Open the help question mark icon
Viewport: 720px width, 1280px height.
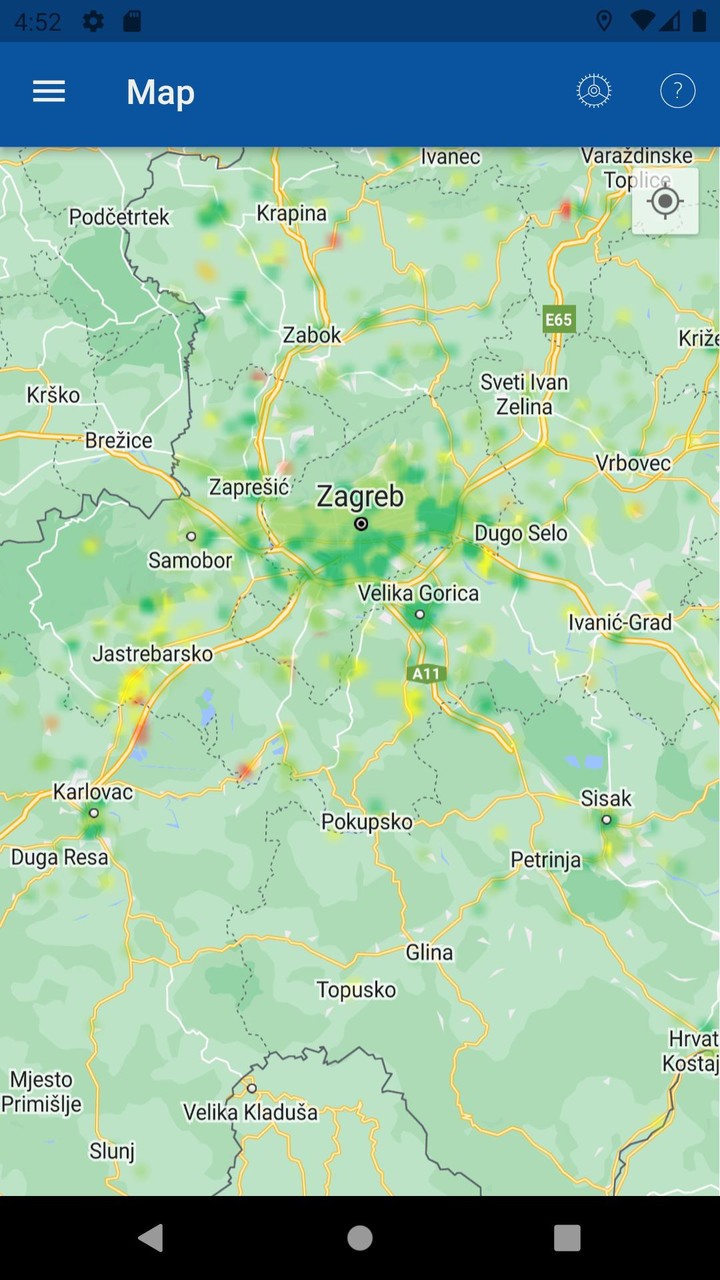[677, 92]
